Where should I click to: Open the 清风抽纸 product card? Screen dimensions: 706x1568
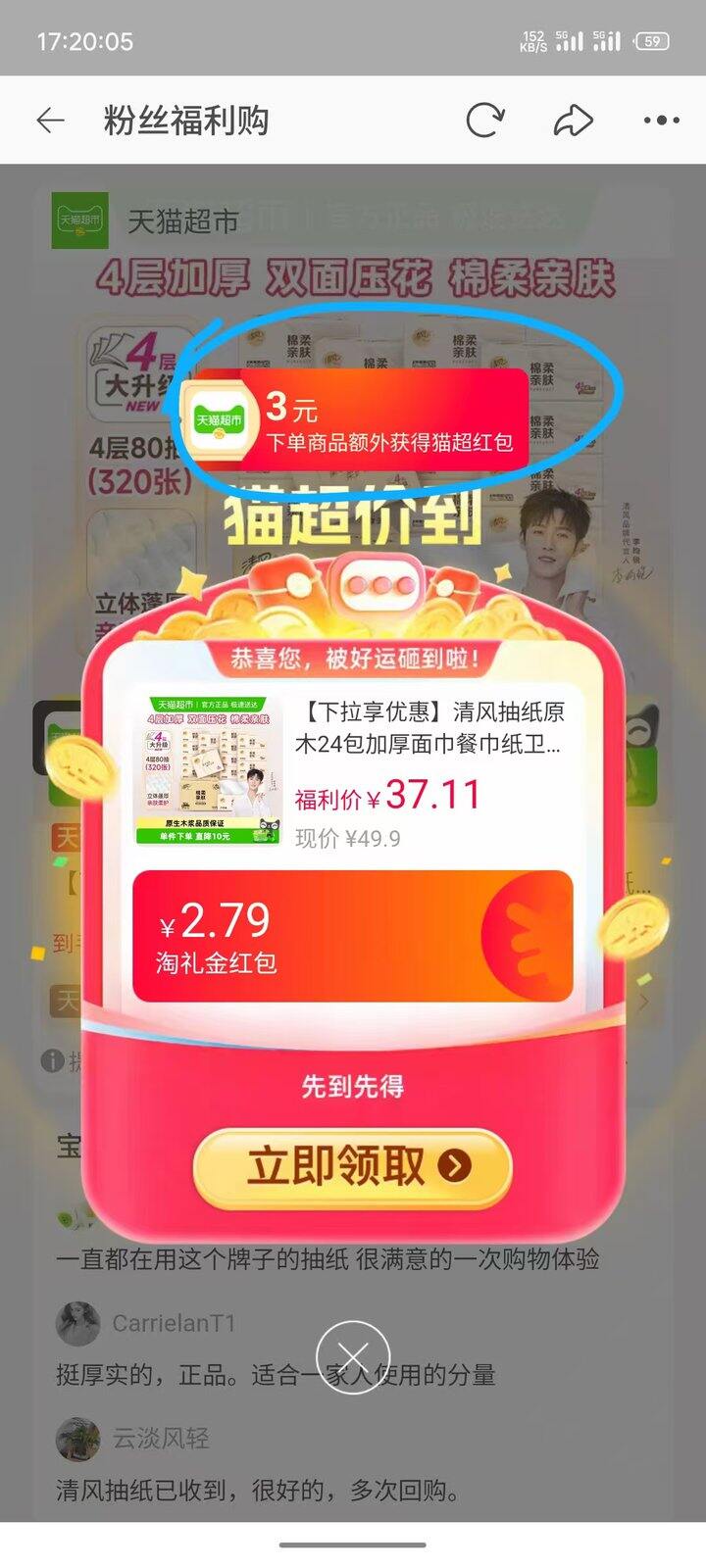[353, 769]
